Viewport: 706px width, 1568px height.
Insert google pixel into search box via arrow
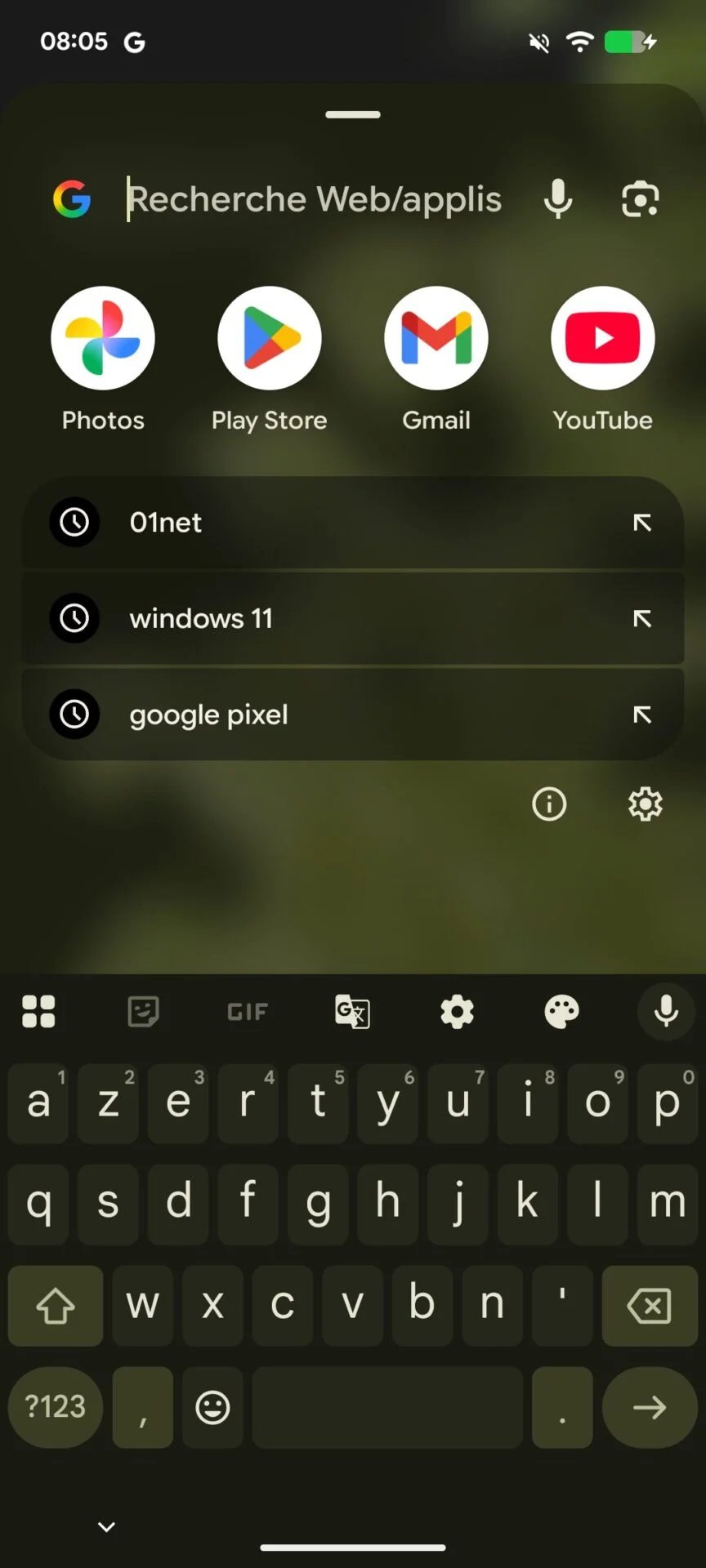click(x=642, y=715)
